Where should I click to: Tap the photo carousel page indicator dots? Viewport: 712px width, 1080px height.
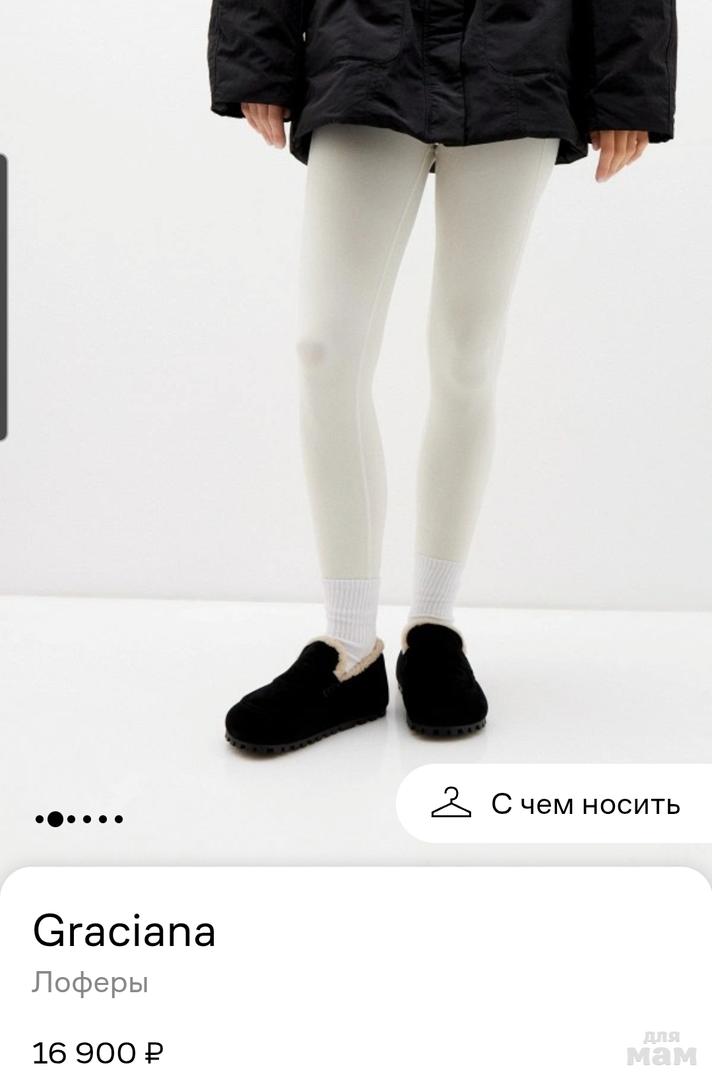(x=79, y=819)
